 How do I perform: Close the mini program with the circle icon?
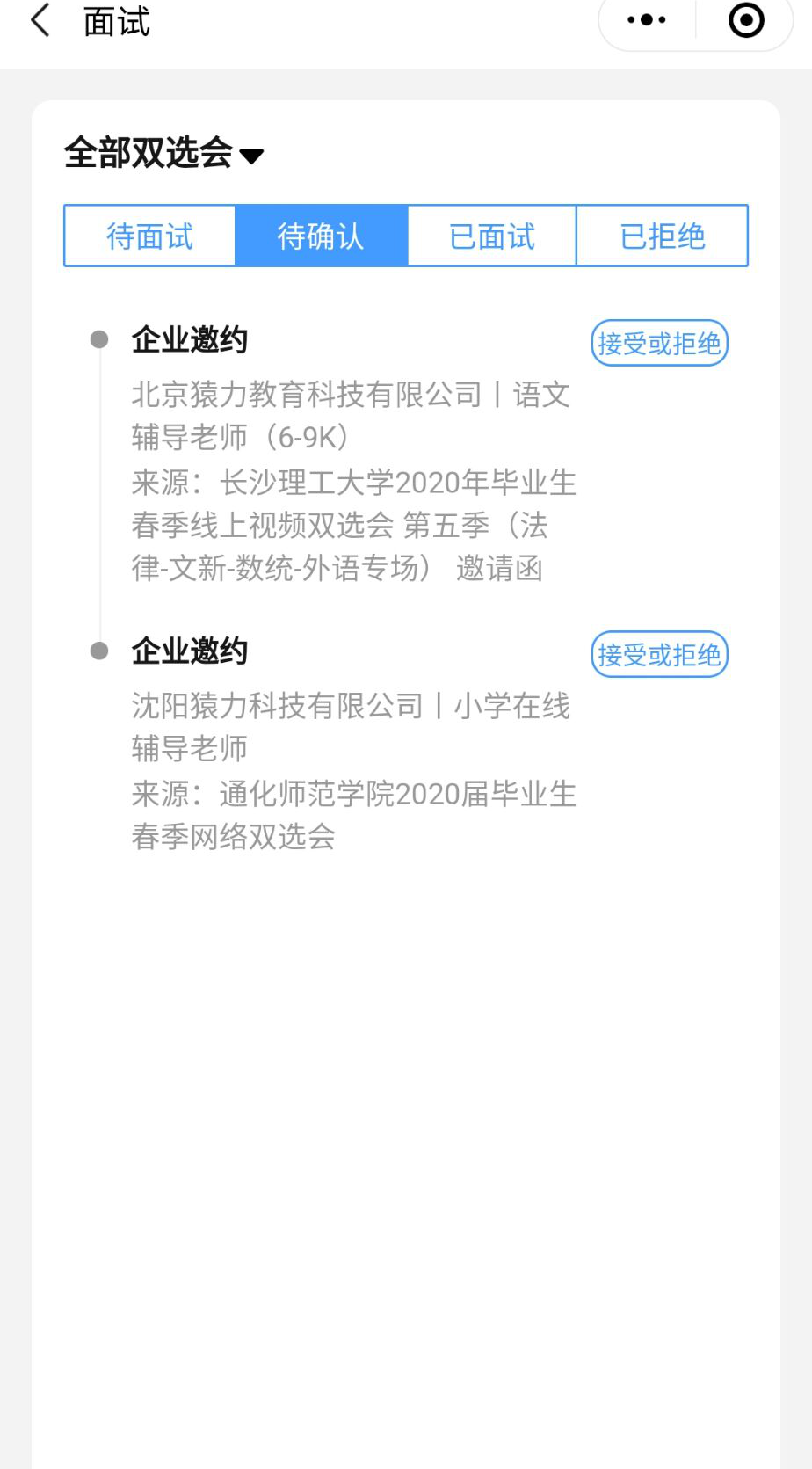click(x=746, y=20)
